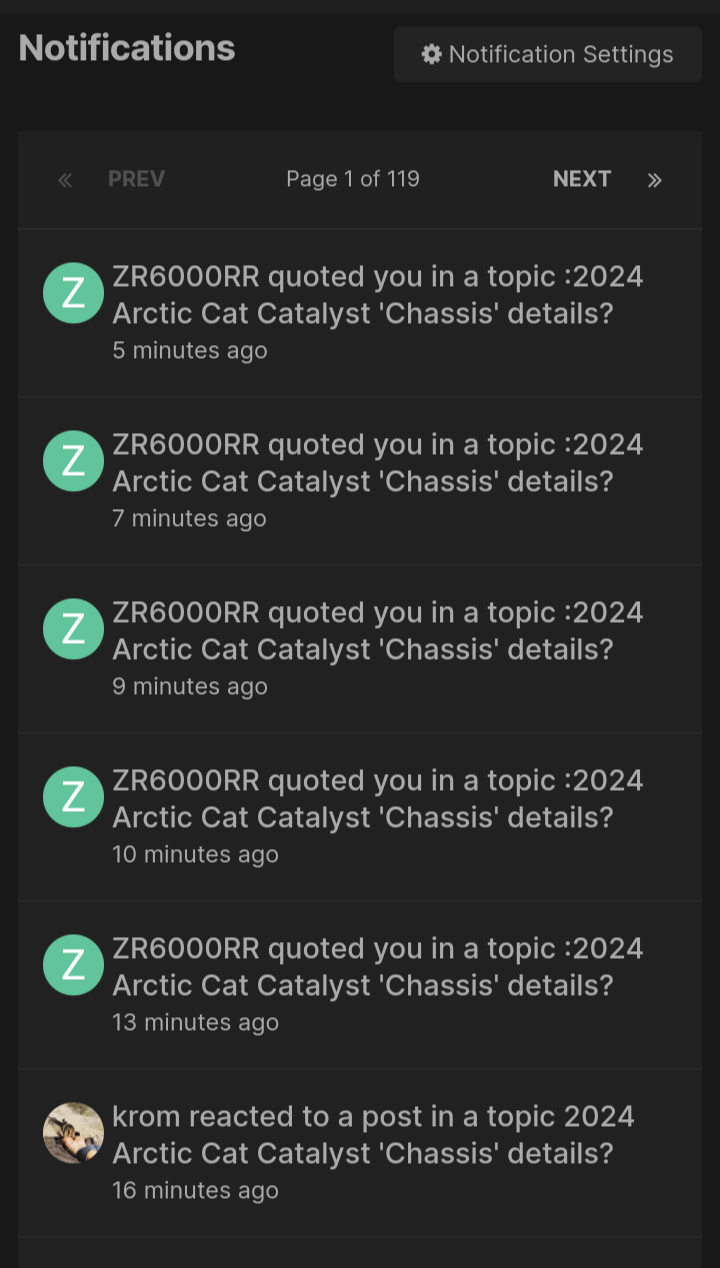Open ZR6000RR's quote notification from 9 minutes ago

tap(360, 649)
